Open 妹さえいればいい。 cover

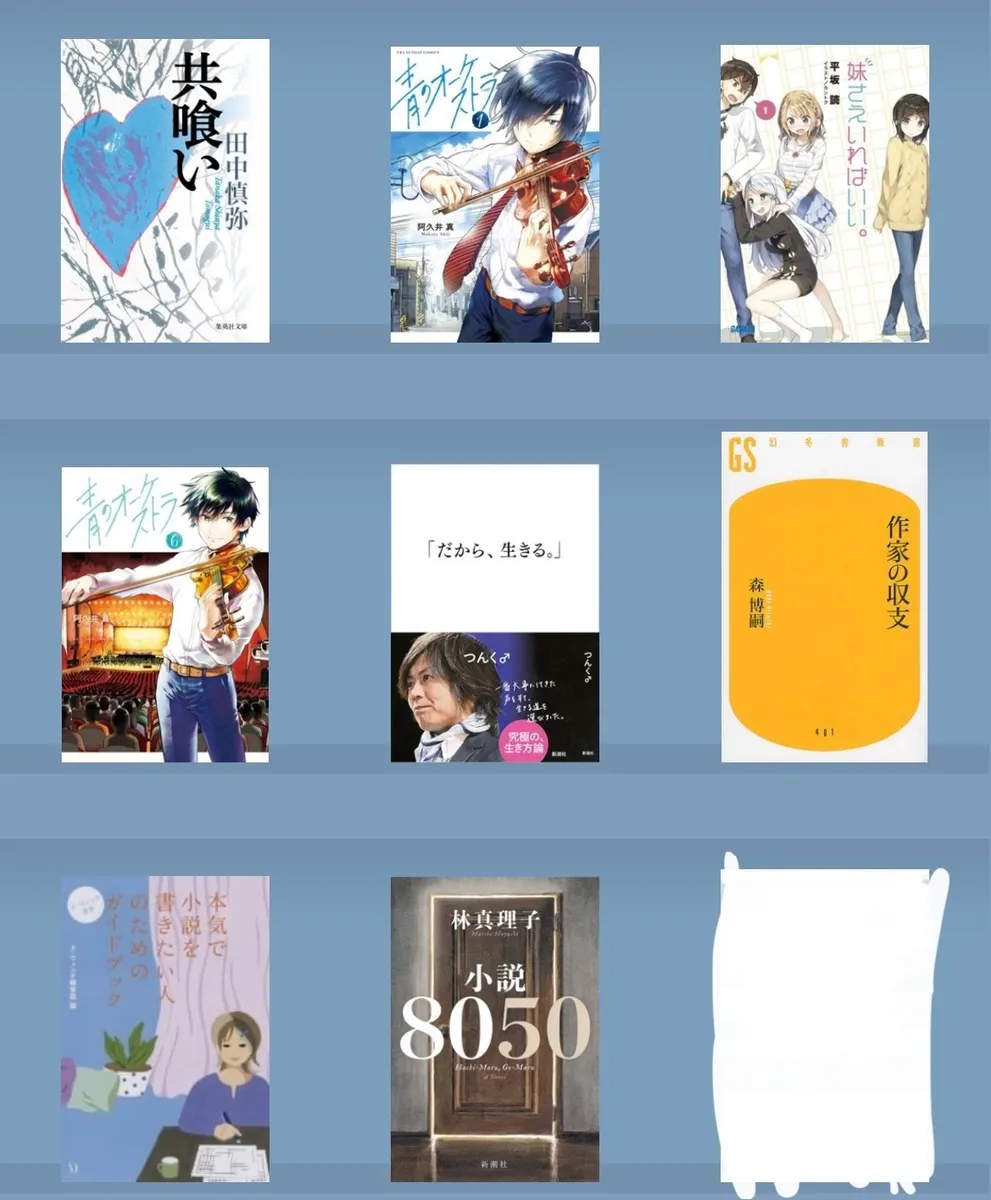[825, 193]
